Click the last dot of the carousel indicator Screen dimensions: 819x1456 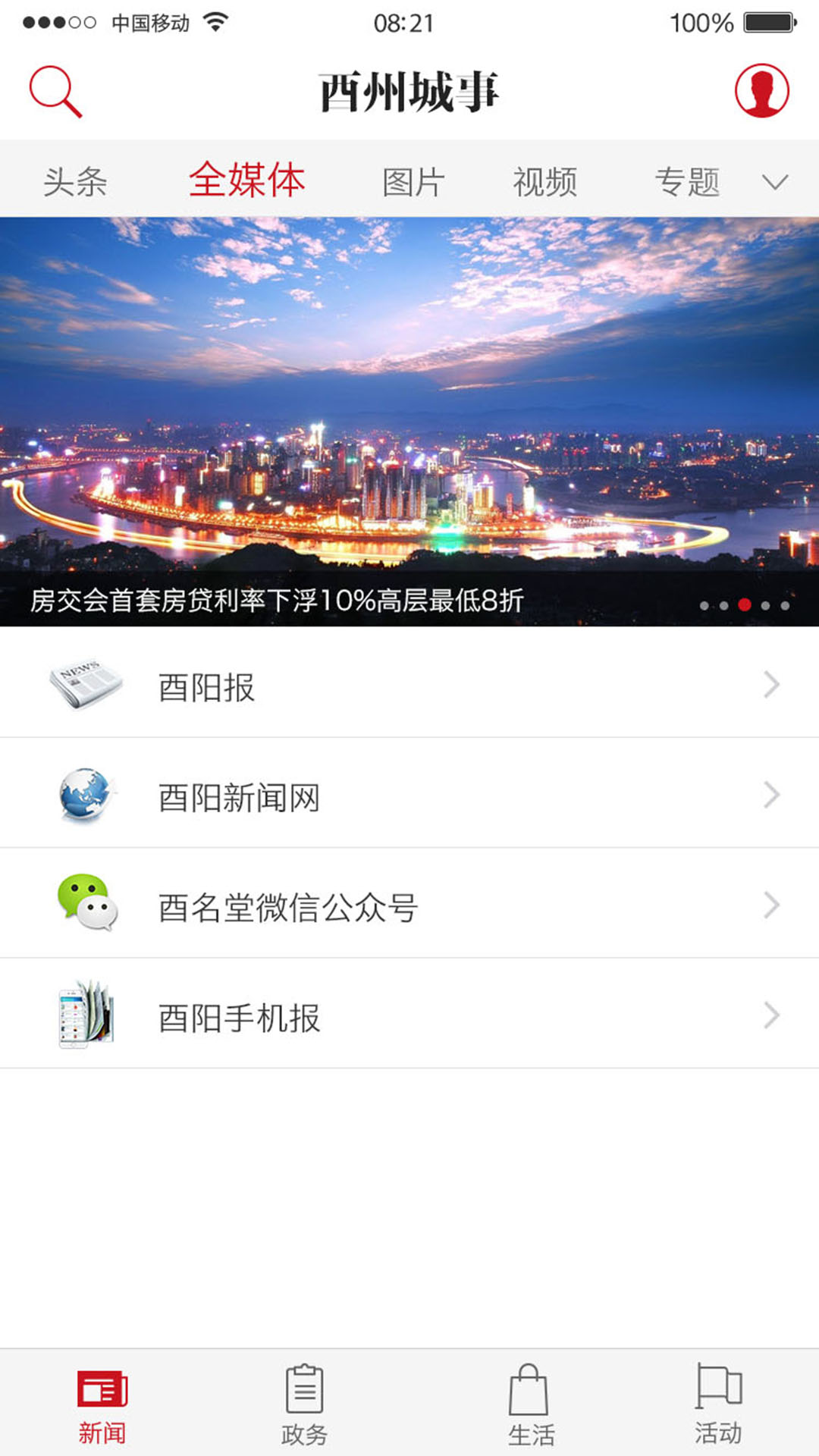click(x=783, y=605)
